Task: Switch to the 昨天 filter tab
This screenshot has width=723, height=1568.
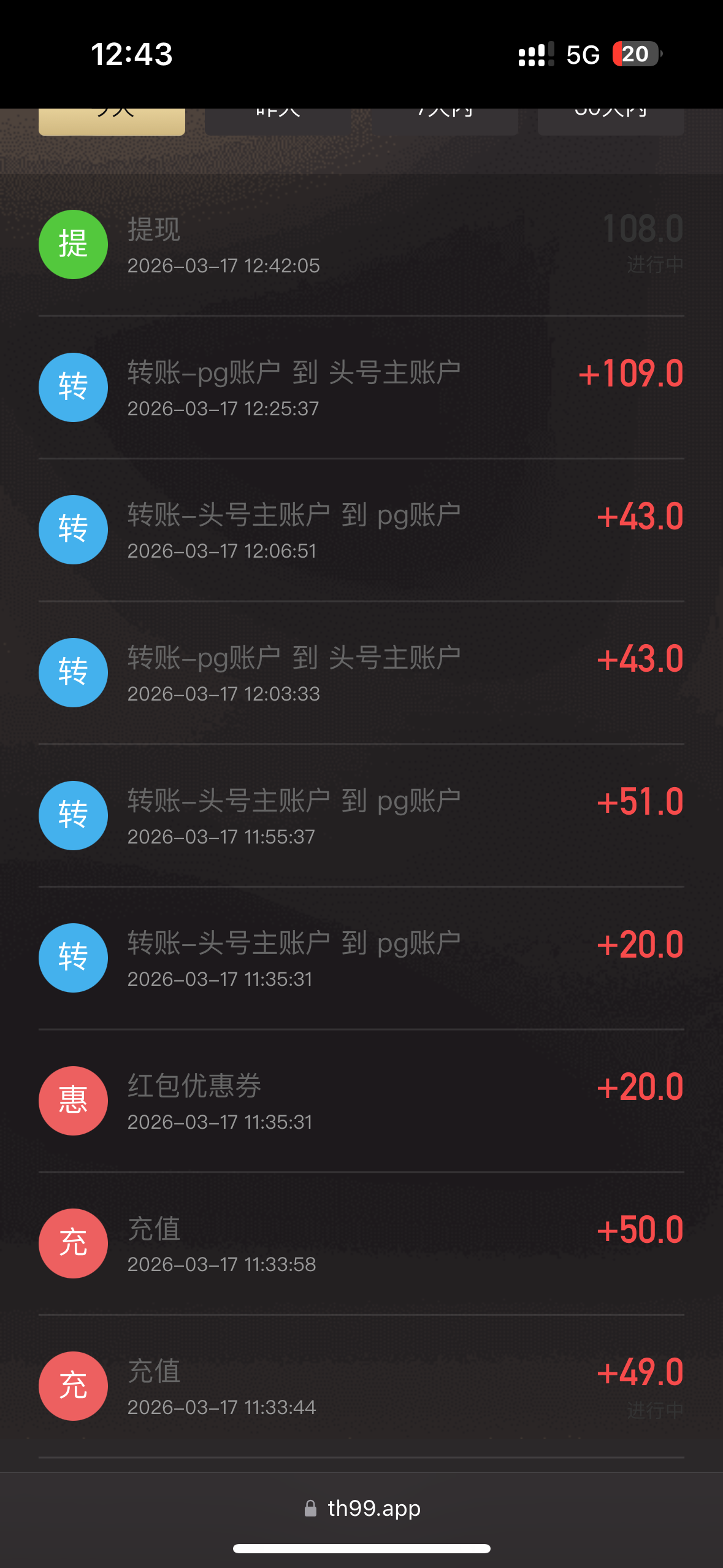Action: coord(278,121)
